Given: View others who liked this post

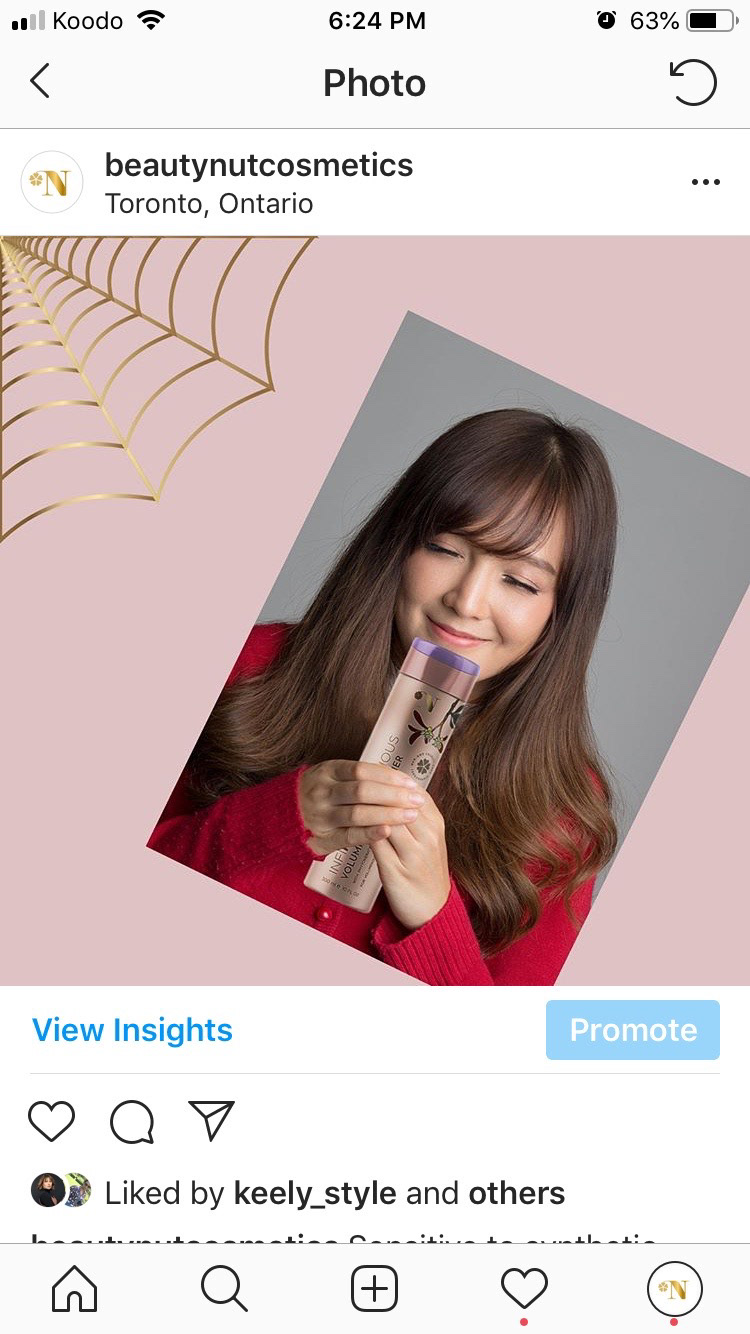Looking at the screenshot, I should (x=516, y=1193).
